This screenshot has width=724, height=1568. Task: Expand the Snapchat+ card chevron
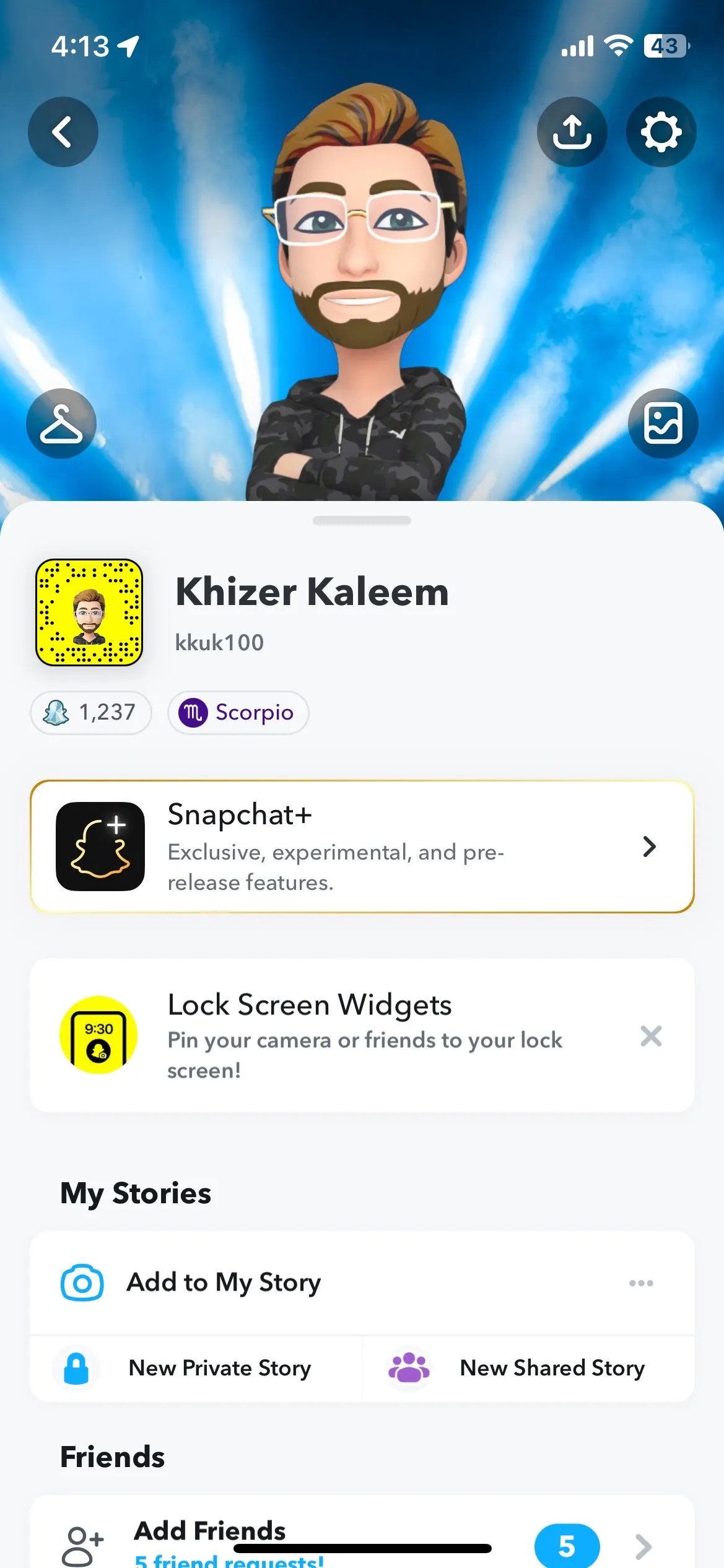point(648,846)
